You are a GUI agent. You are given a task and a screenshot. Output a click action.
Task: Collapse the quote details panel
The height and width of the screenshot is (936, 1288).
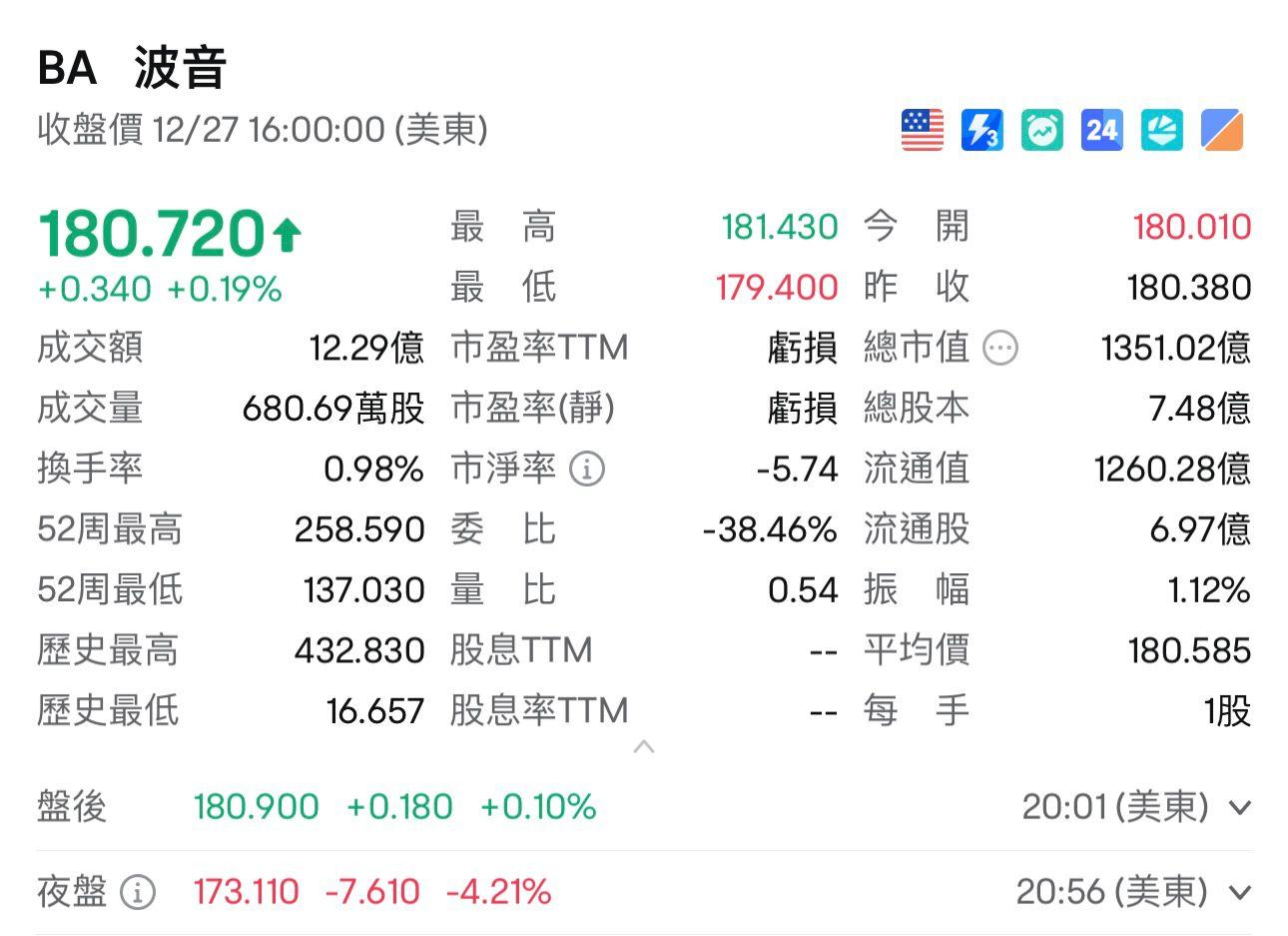(x=644, y=746)
